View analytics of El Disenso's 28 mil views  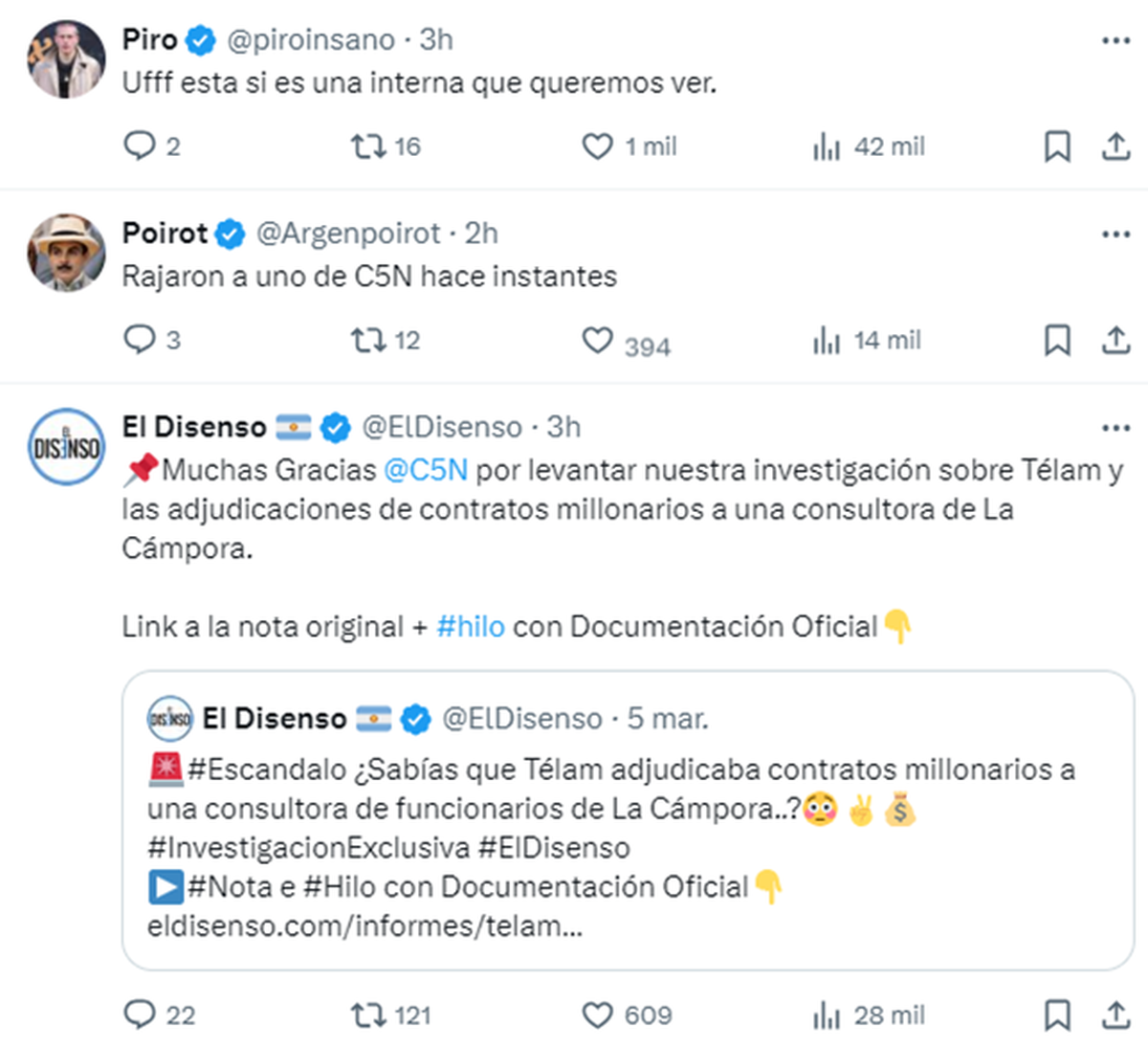coord(827,1015)
